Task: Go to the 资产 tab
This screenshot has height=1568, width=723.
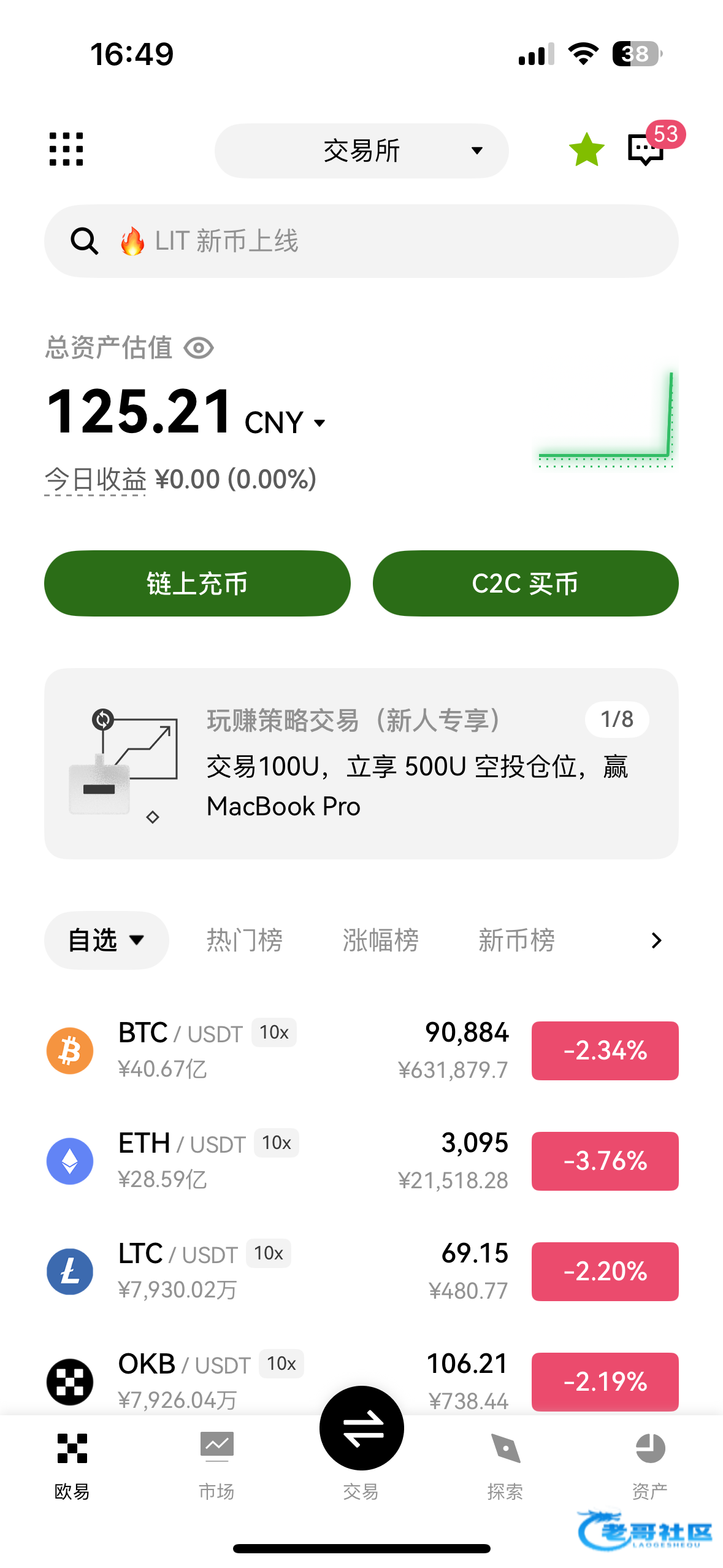Action: click(x=650, y=1464)
